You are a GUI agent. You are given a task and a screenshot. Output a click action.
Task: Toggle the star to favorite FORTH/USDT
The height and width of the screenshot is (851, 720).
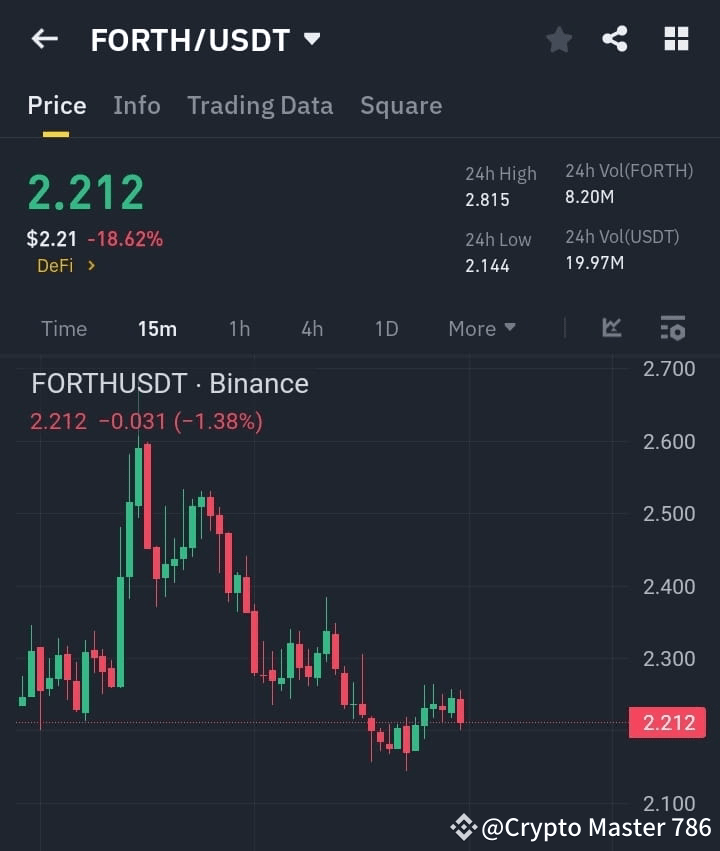tap(558, 39)
